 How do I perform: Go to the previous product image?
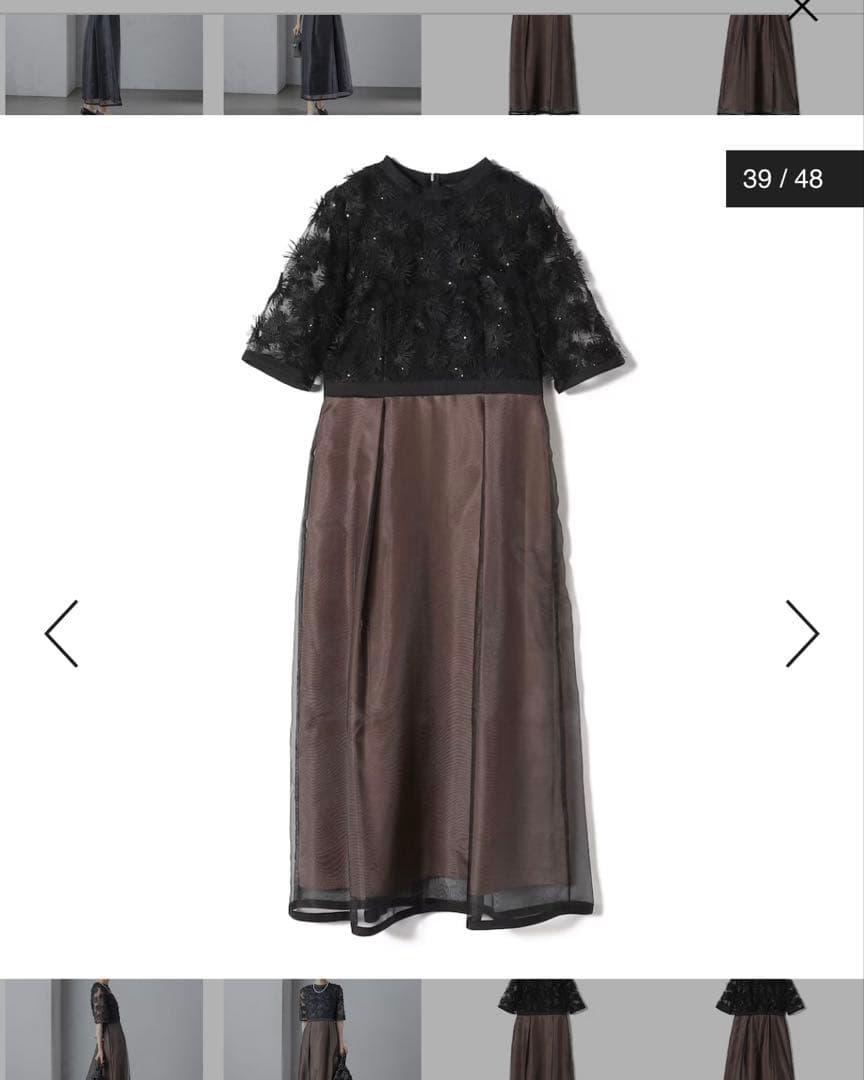pyautogui.click(x=61, y=633)
